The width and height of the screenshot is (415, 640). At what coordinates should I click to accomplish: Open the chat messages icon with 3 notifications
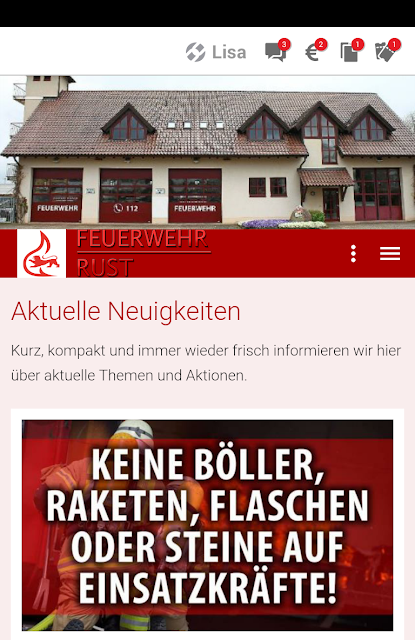[x=276, y=52]
